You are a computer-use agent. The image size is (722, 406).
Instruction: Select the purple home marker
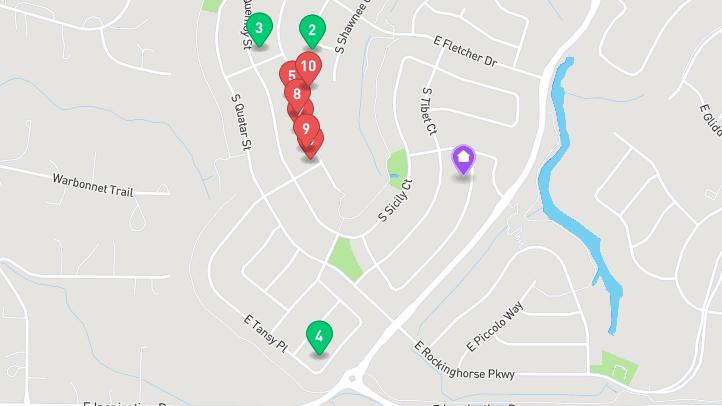463,158
